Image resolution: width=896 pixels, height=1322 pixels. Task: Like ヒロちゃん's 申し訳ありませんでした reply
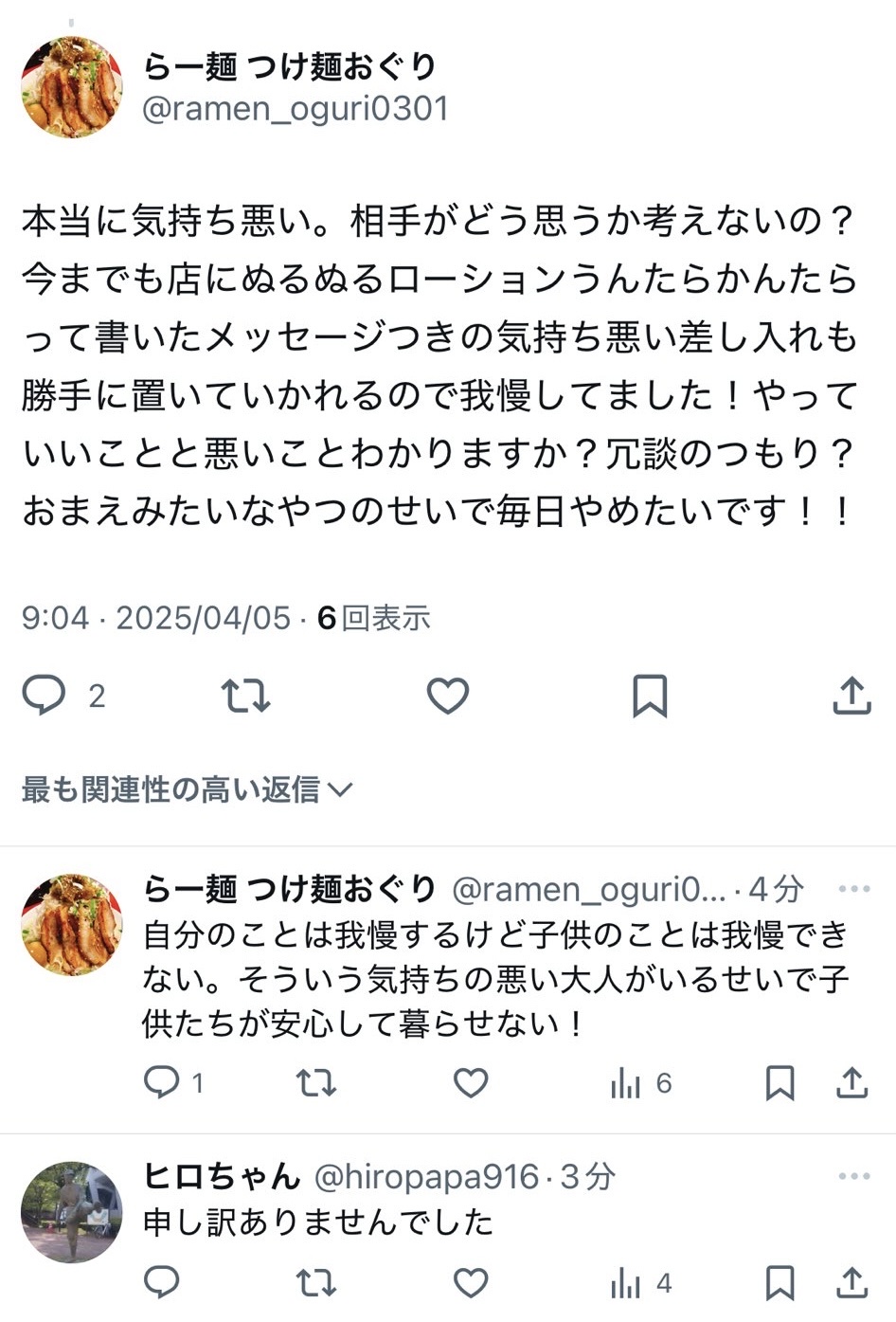pos(470,1283)
